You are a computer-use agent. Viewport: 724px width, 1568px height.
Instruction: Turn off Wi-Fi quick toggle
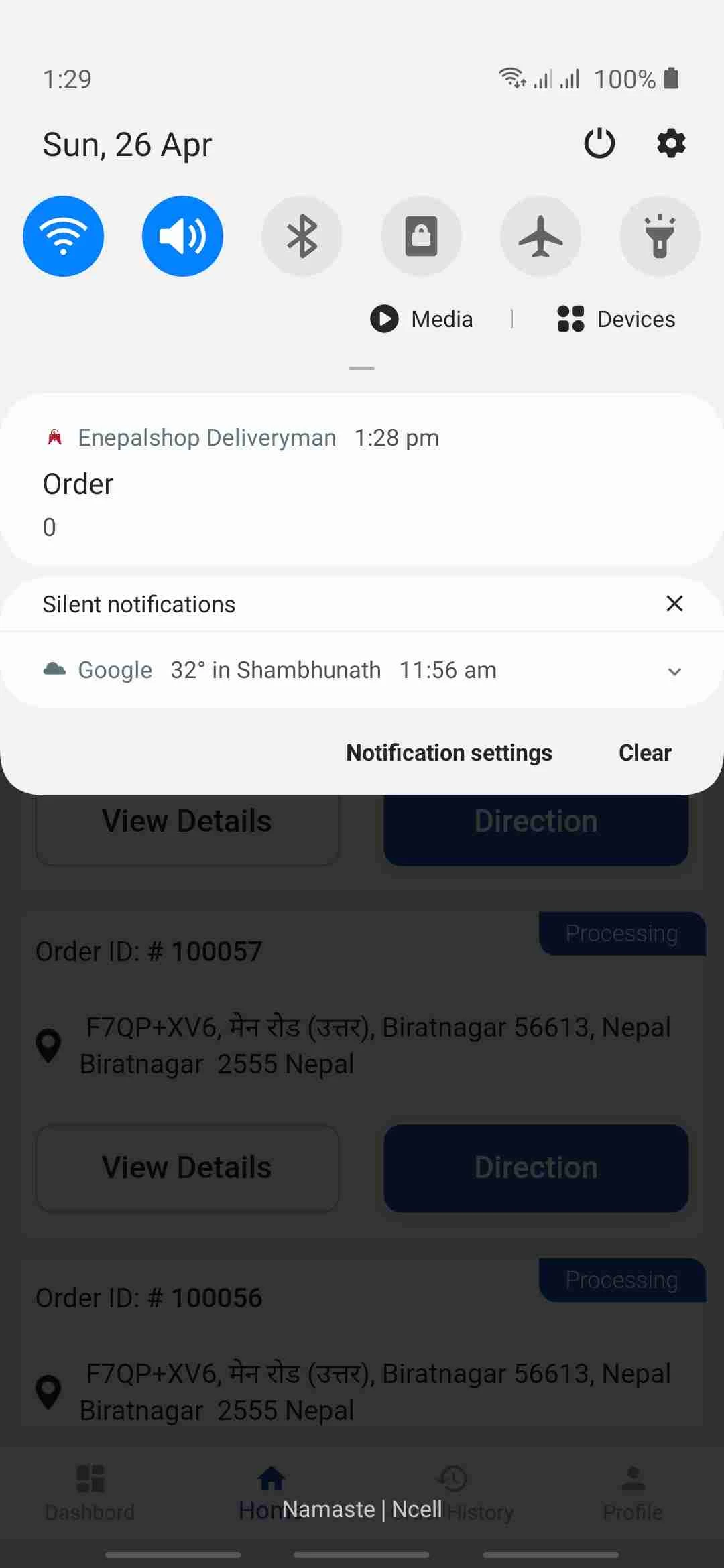[63, 236]
